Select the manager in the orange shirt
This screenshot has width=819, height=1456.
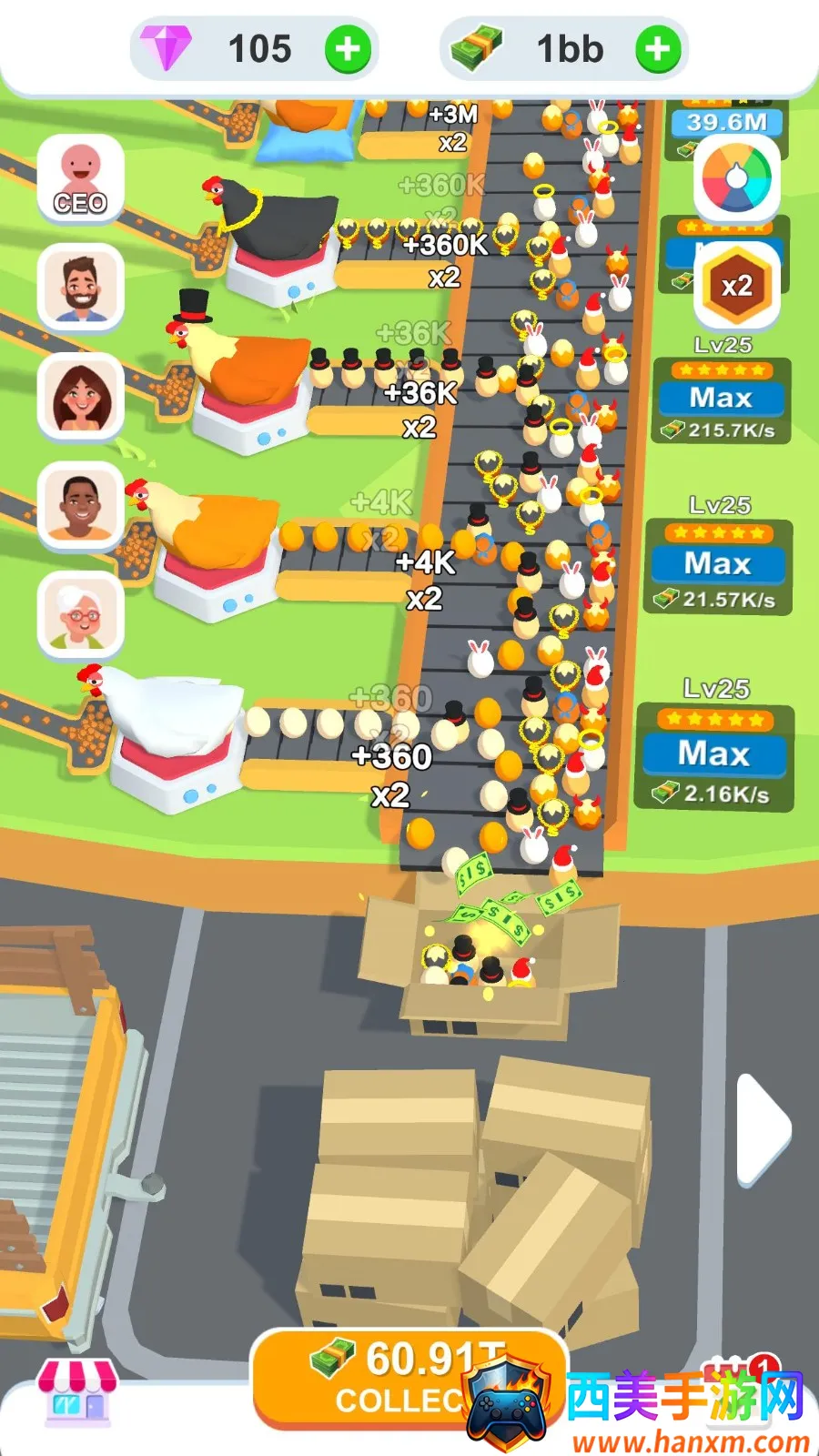click(x=80, y=506)
